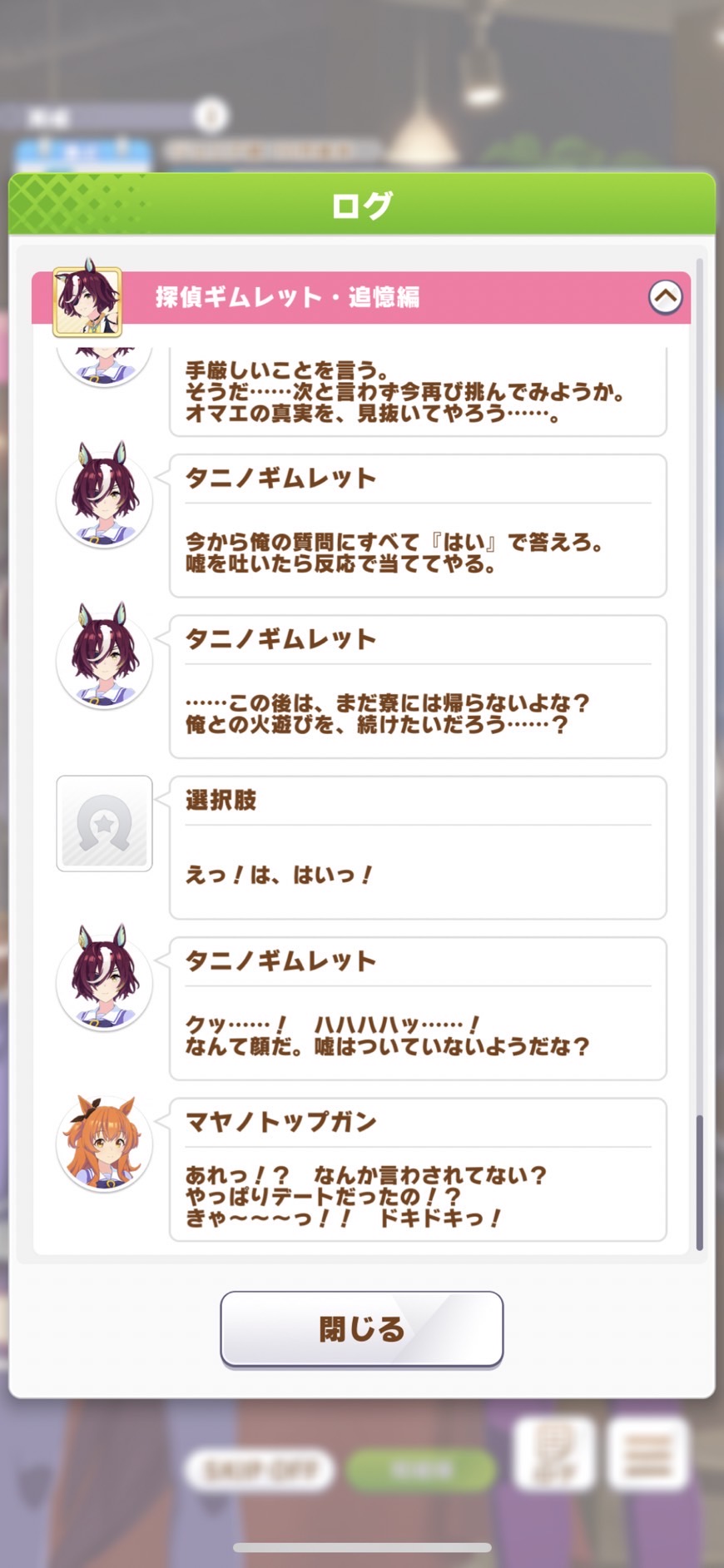
Task: Tap the 閉じる button to close log
Action: [362, 1329]
